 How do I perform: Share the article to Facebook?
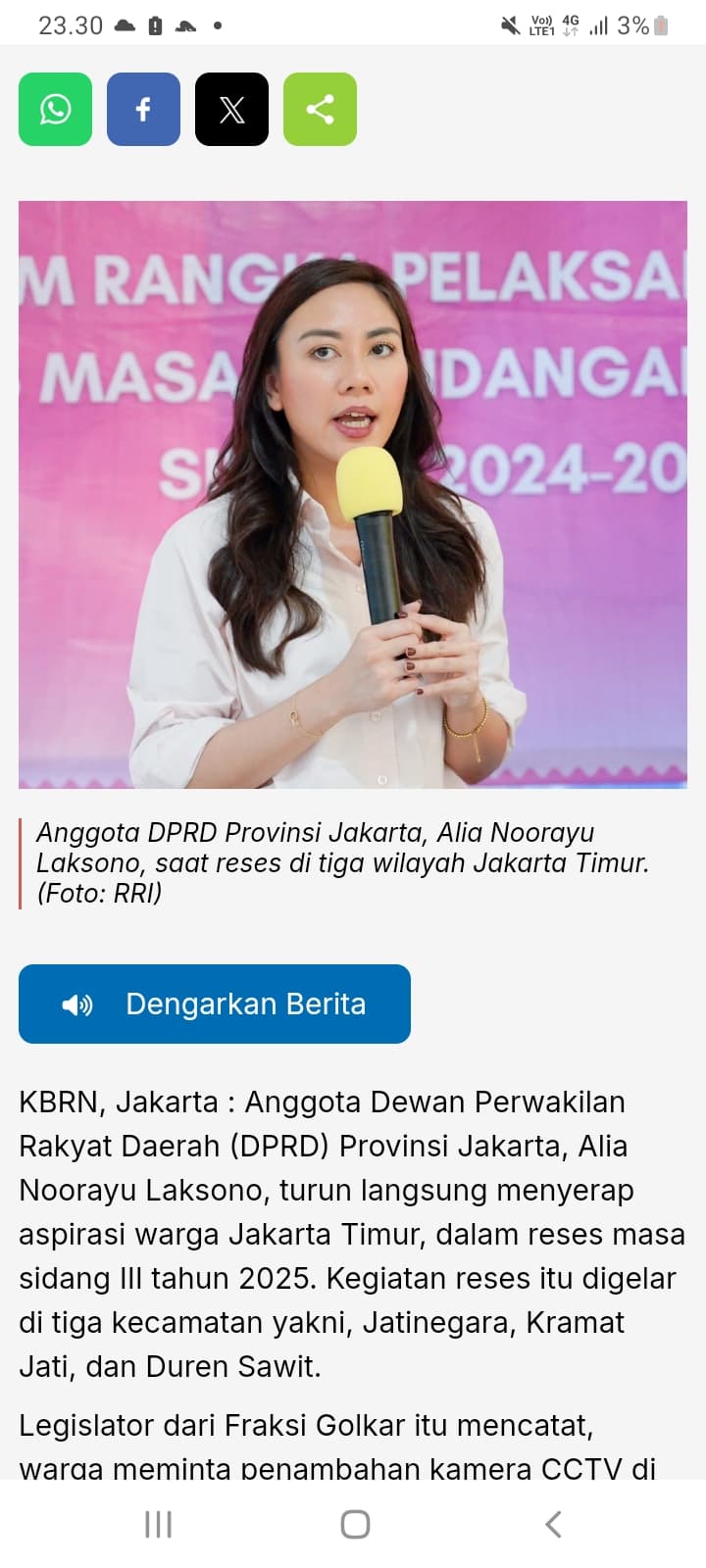point(143,109)
